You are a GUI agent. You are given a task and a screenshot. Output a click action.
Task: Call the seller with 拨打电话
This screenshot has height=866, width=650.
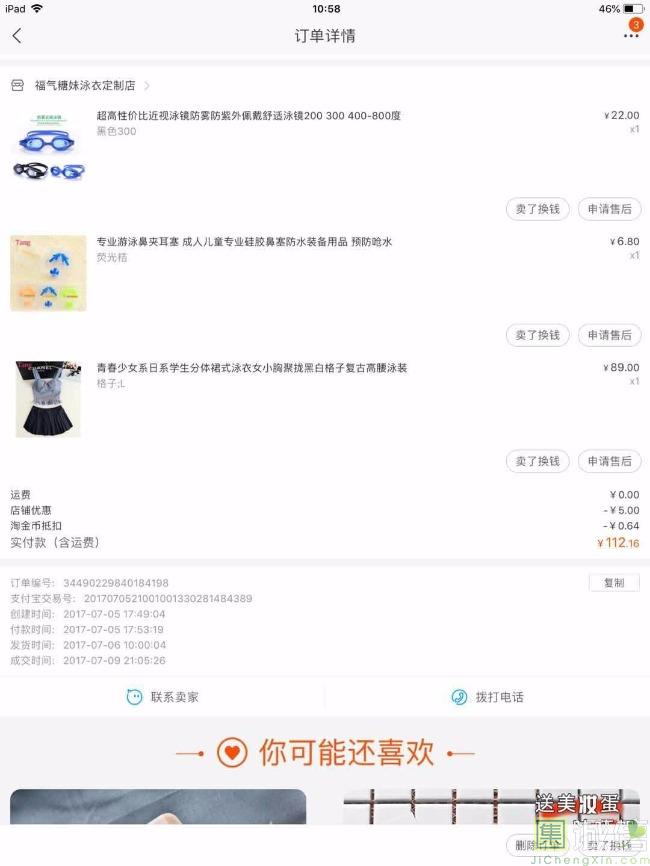[487, 697]
